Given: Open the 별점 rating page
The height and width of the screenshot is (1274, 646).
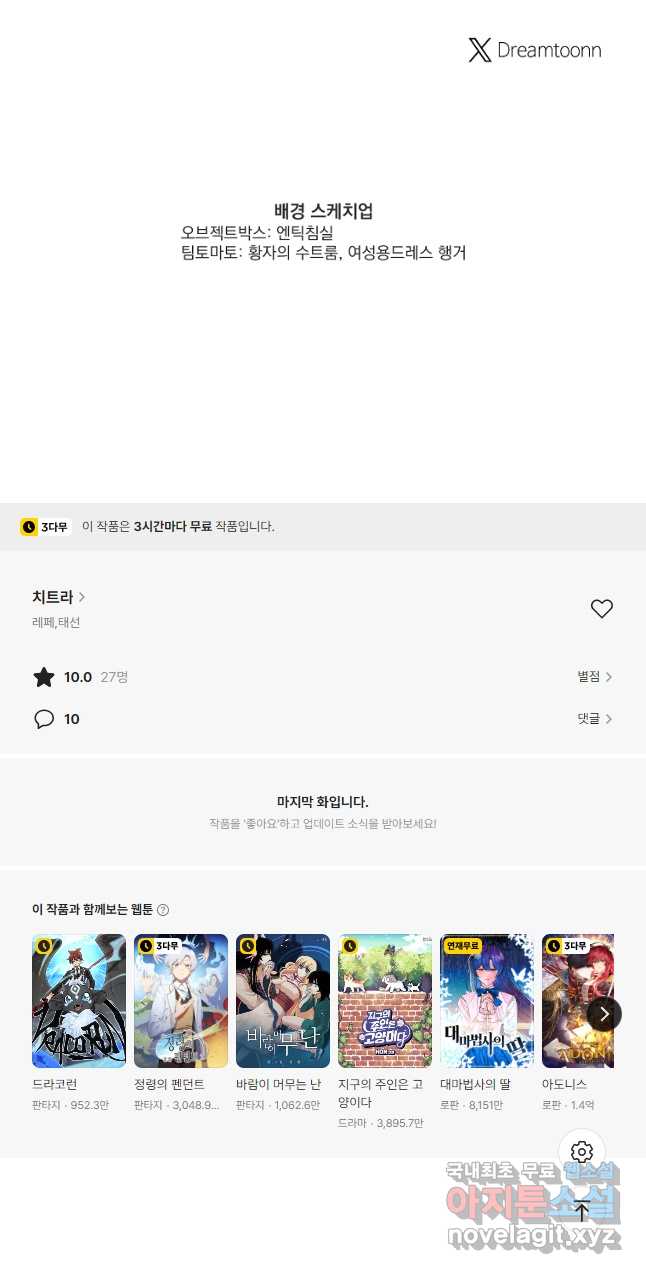Looking at the screenshot, I should pyautogui.click(x=594, y=677).
